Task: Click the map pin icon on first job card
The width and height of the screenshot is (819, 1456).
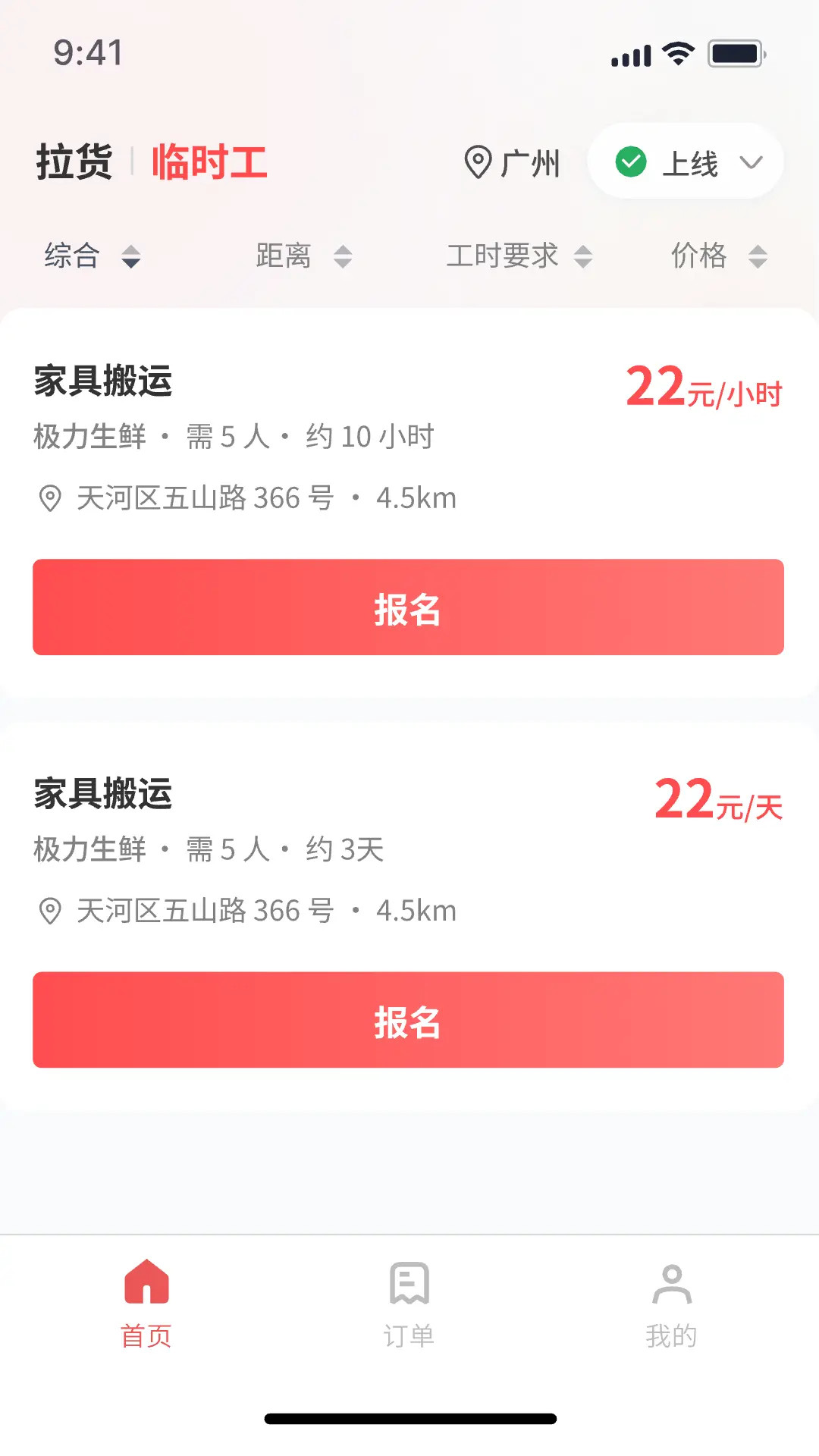Action: [50, 499]
